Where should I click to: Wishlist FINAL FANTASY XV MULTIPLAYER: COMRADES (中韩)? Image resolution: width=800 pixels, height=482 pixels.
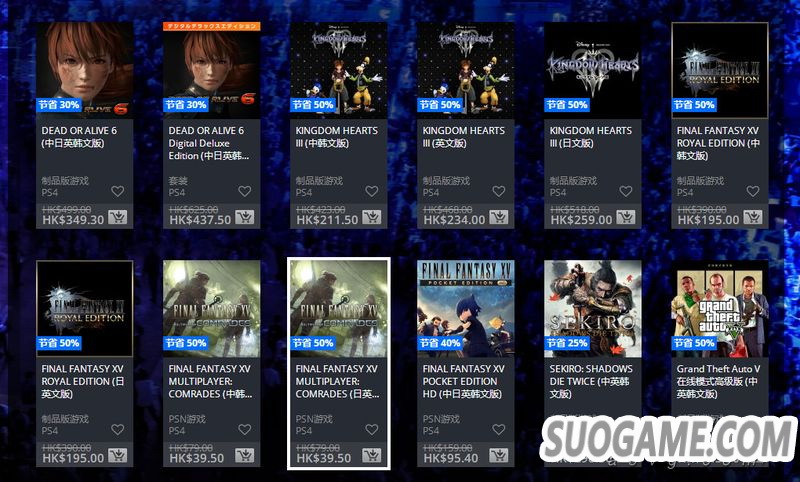[x=244, y=430]
